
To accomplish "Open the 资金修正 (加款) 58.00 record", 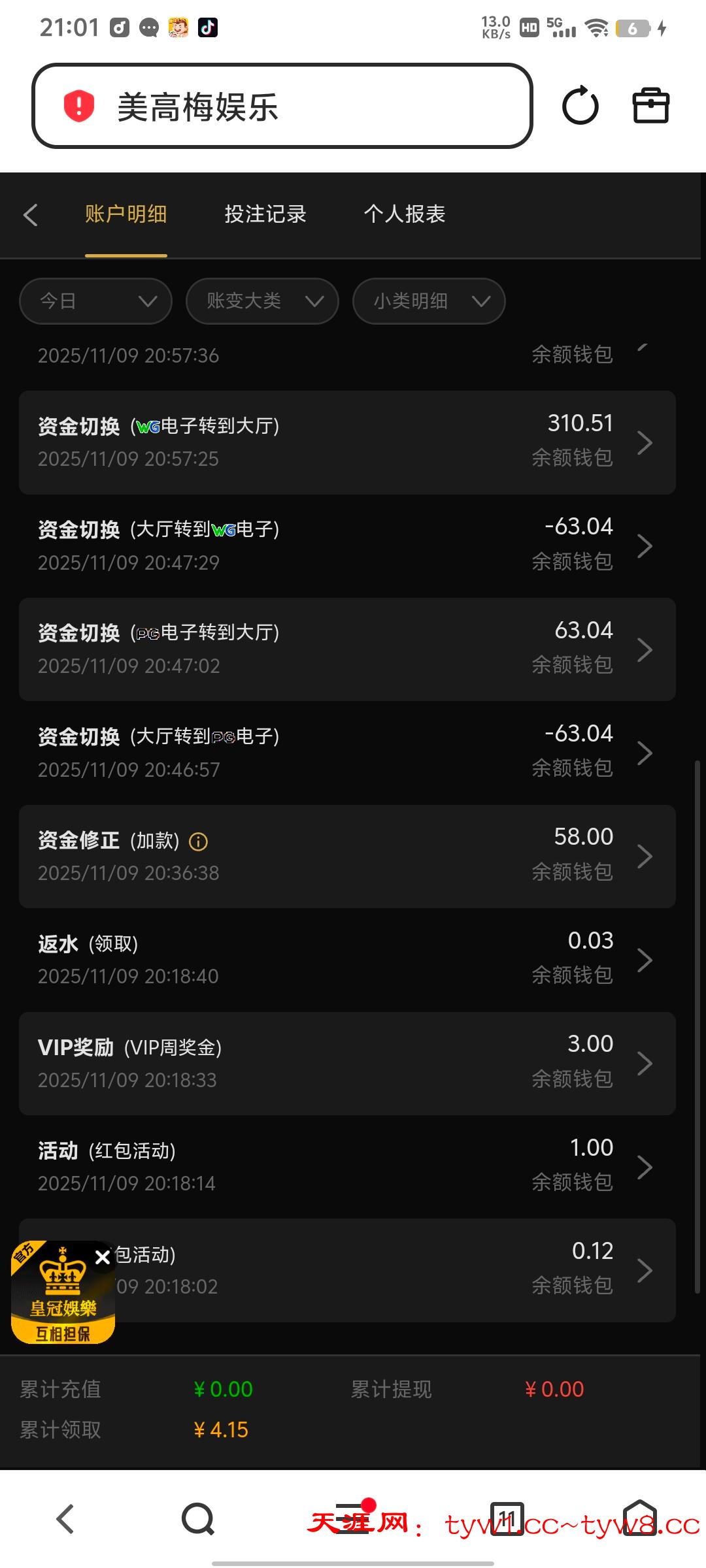I will click(x=346, y=857).
